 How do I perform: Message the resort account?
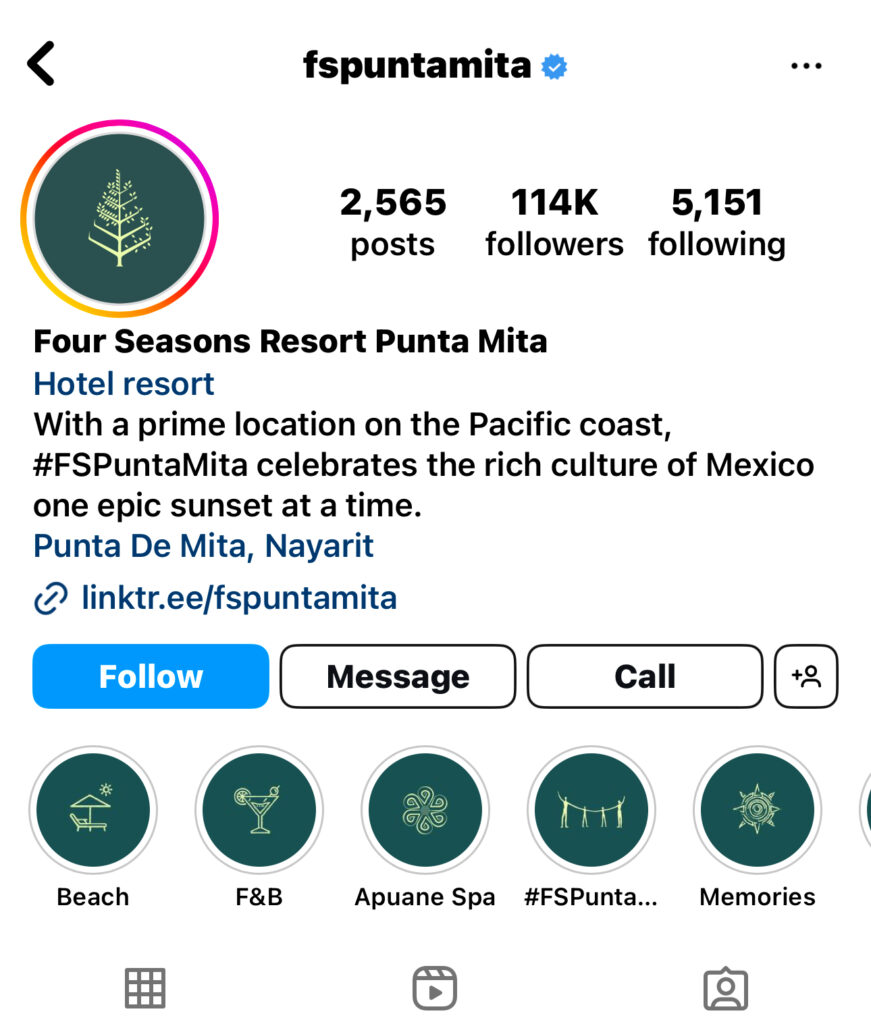[397, 677]
